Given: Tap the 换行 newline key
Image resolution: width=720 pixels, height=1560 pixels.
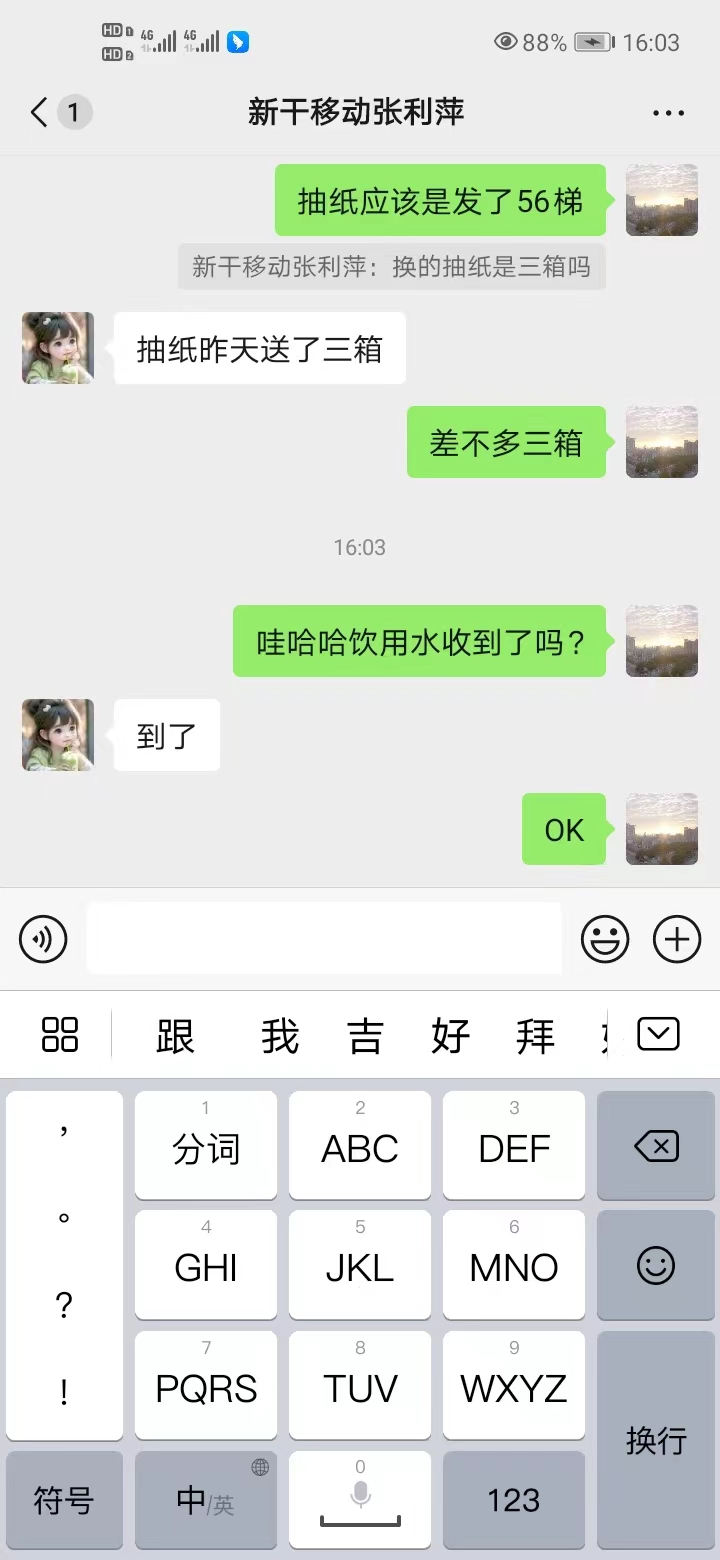Looking at the screenshot, I should (656, 1440).
